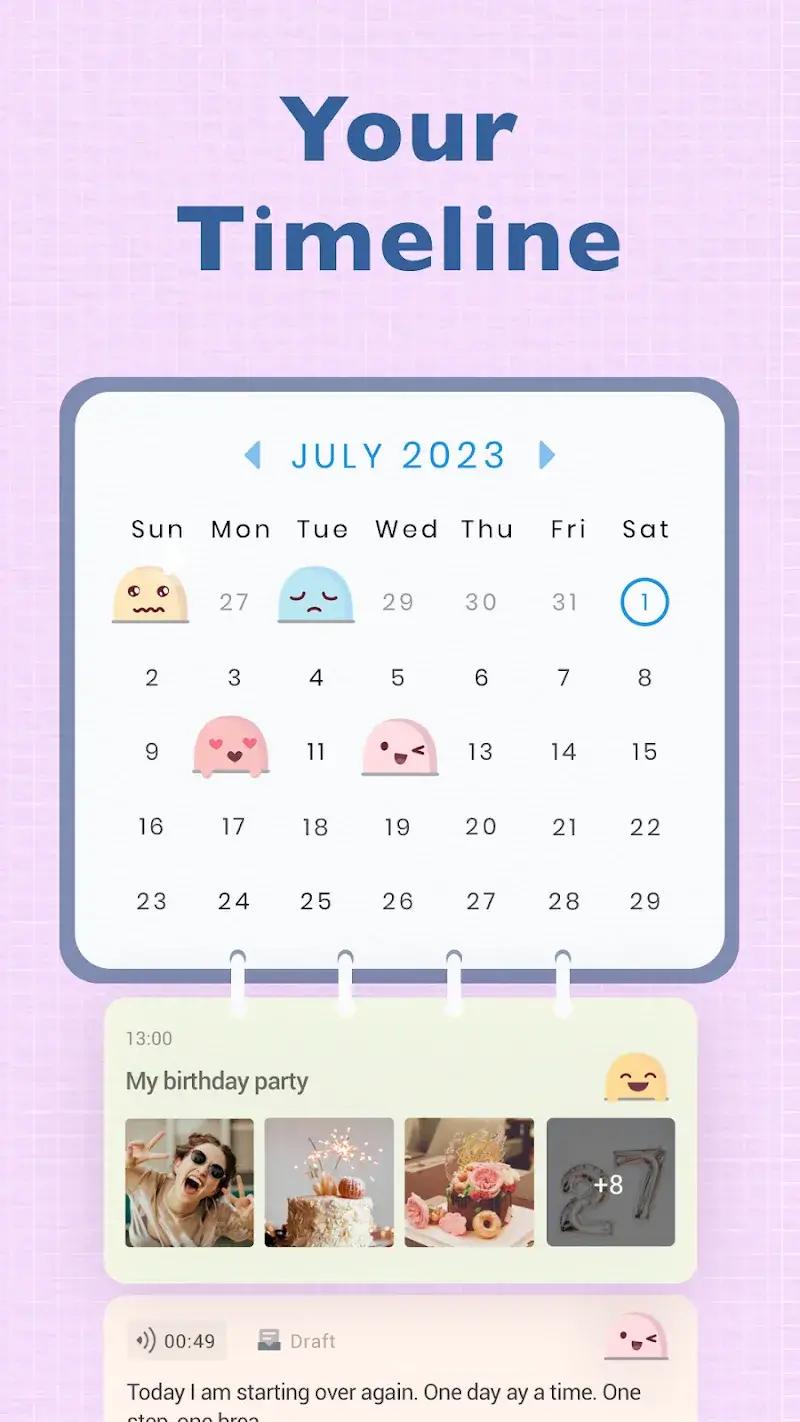Select the voice recording speaker icon

(147, 1340)
